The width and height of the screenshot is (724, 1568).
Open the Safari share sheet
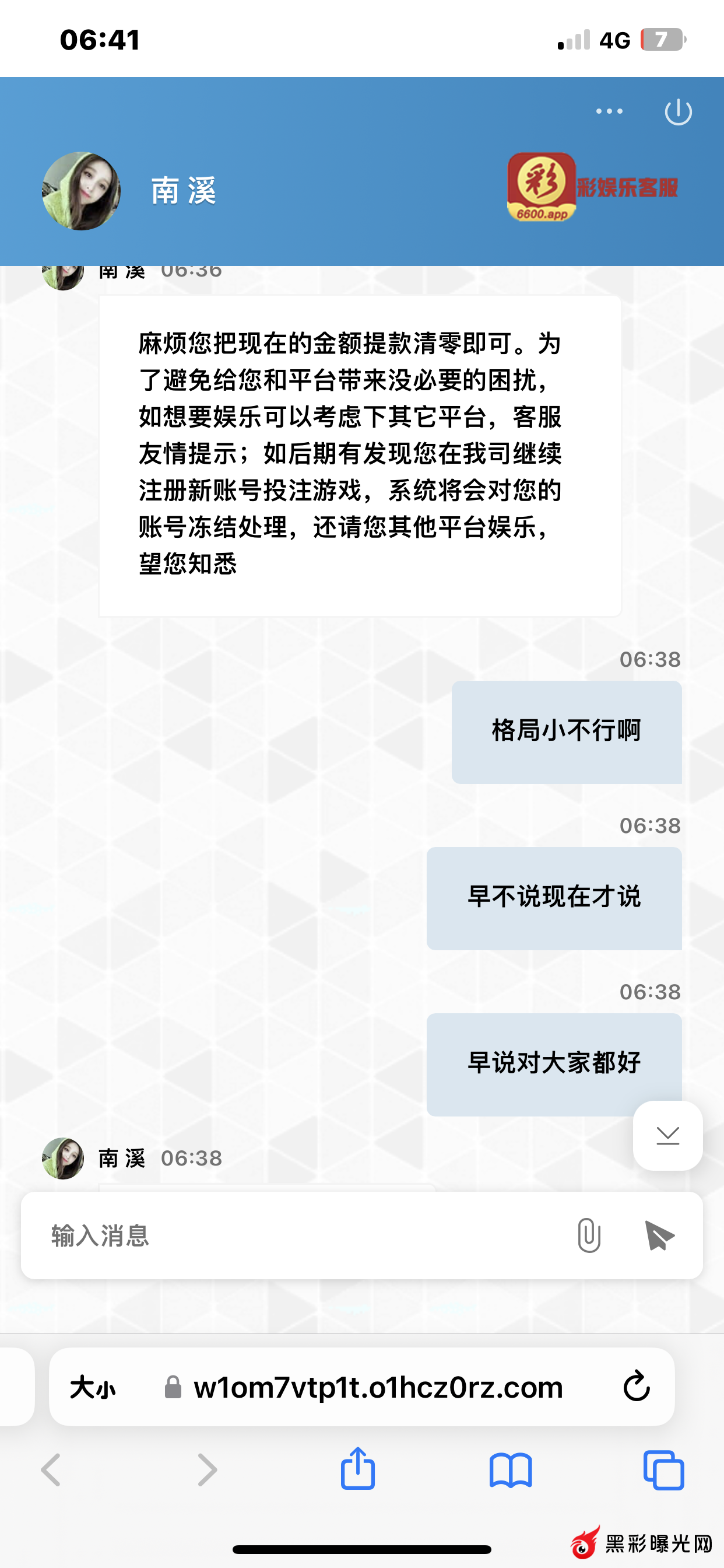click(358, 1469)
